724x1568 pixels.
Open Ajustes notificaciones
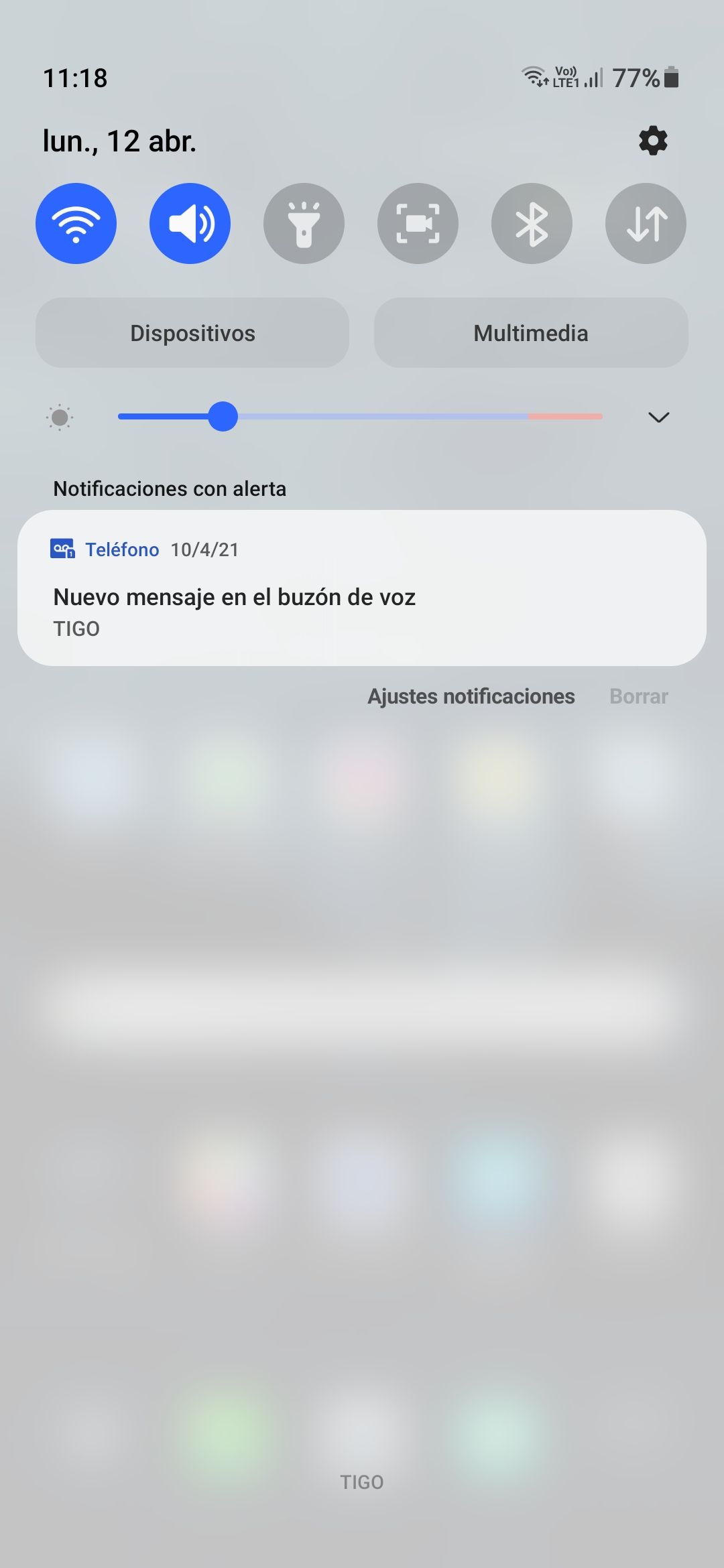[x=471, y=696]
